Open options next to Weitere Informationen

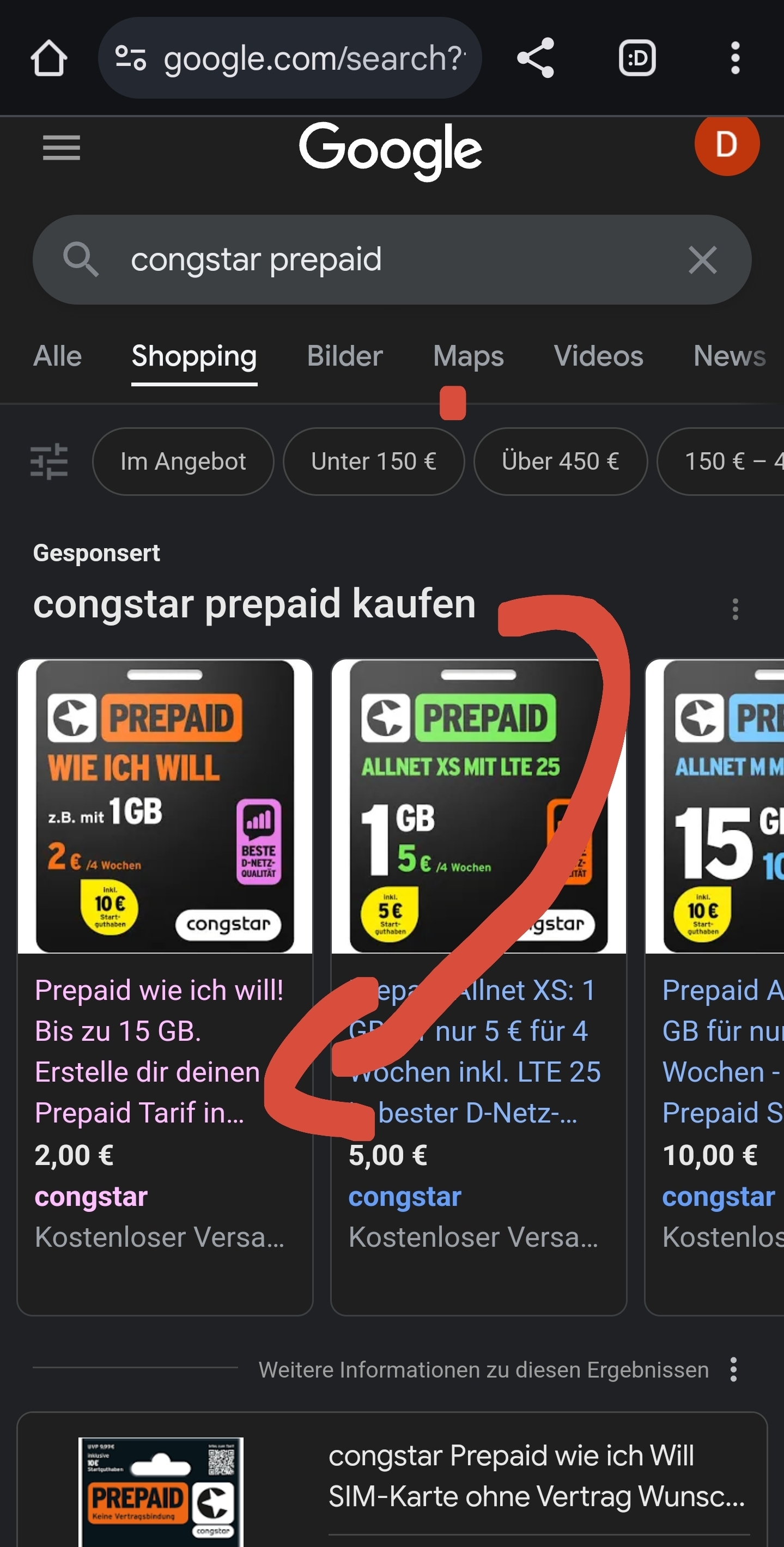pyautogui.click(x=733, y=1369)
